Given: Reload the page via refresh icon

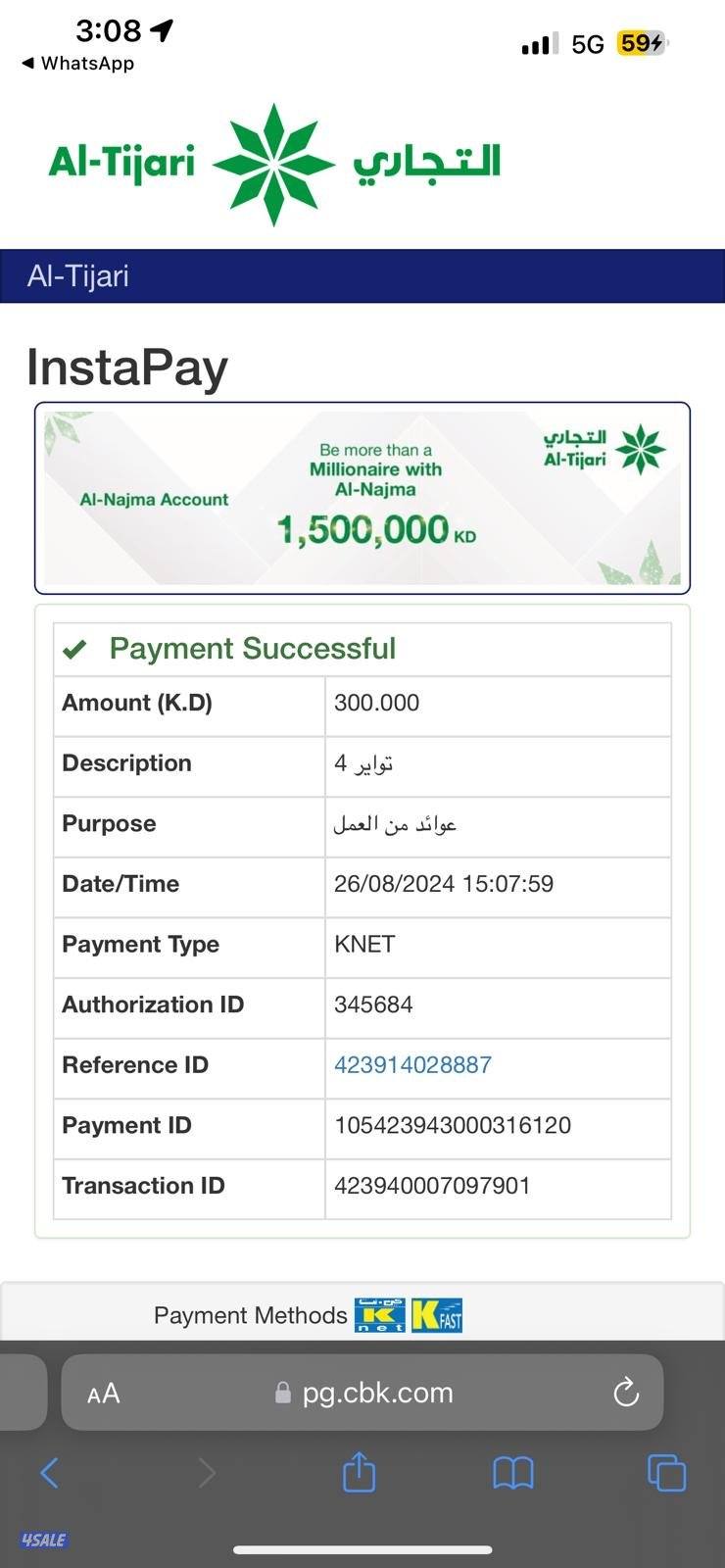Looking at the screenshot, I should [626, 1392].
